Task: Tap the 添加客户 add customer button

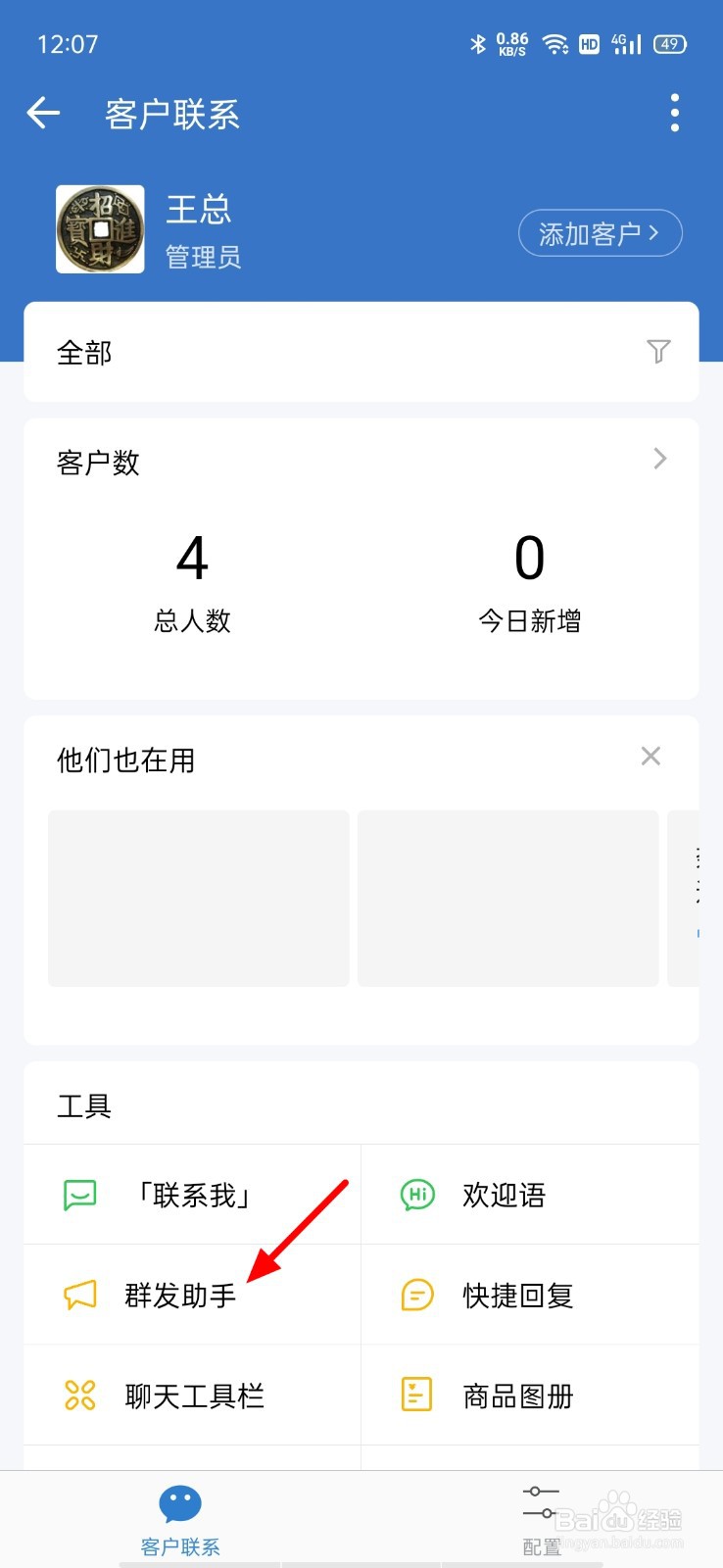Action: point(600,232)
